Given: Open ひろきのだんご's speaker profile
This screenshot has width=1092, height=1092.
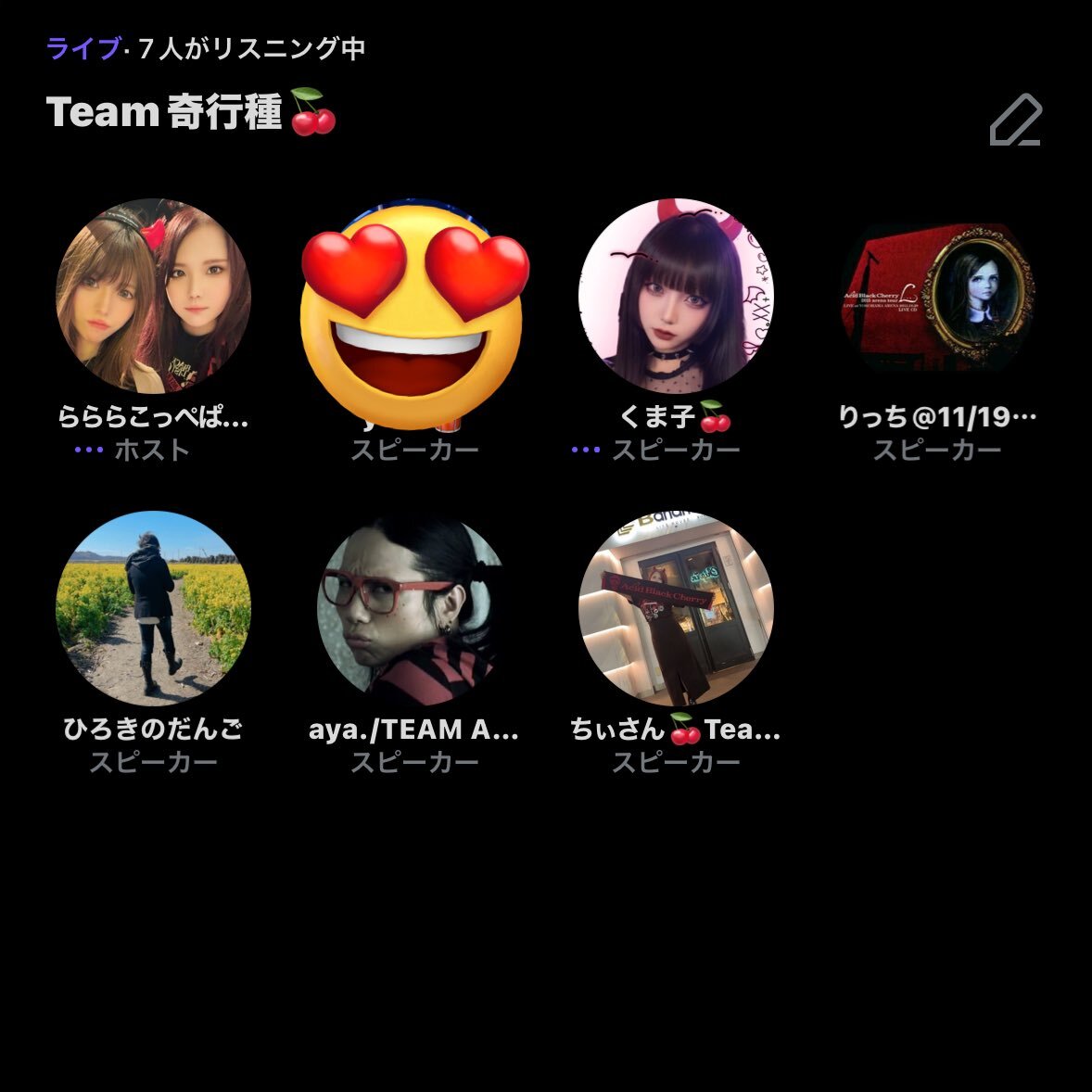Looking at the screenshot, I should pyautogui.click(x=154, y=608).
